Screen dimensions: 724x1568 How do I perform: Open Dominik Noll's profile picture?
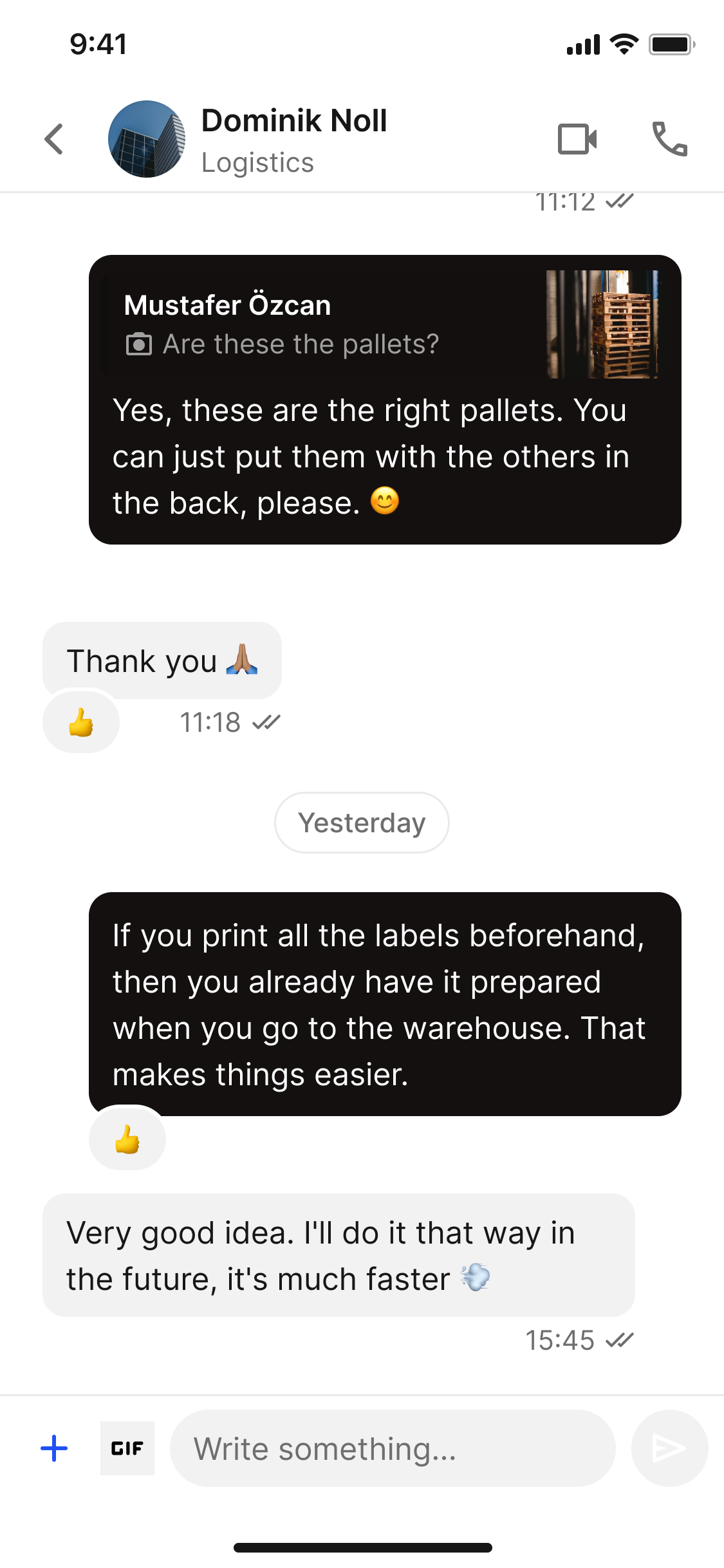coord(147,139)
